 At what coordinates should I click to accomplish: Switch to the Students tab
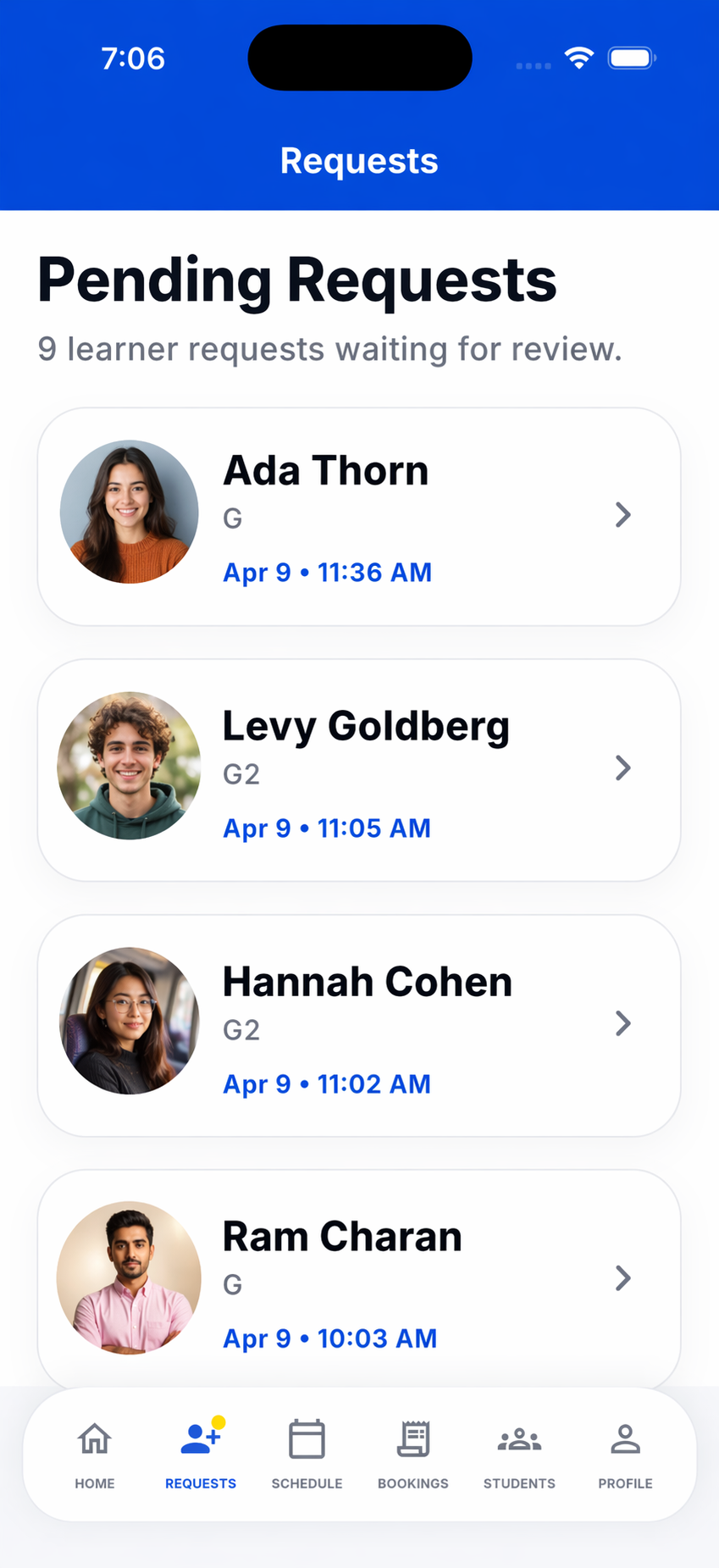point(519,1454)
